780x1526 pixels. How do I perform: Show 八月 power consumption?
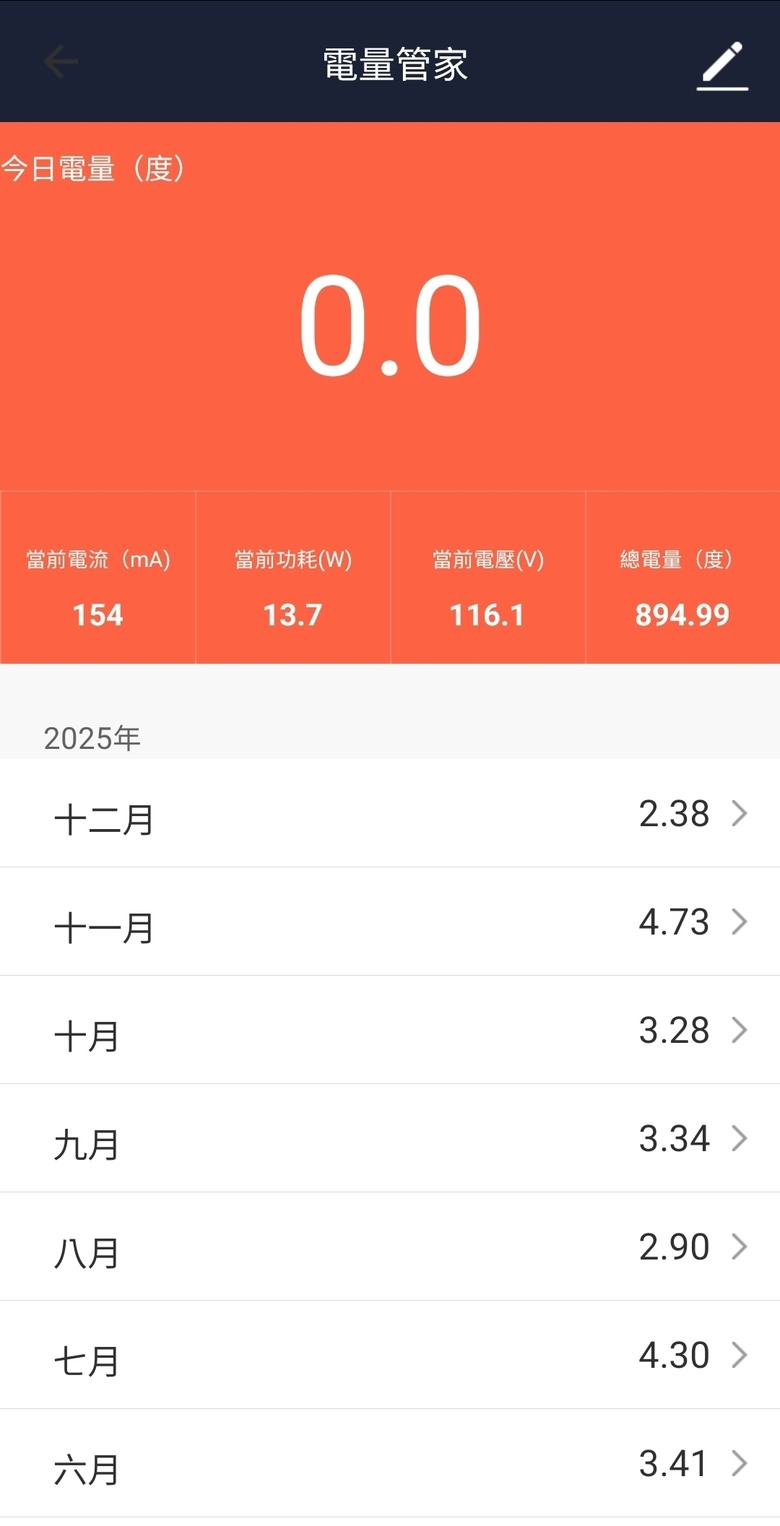(x=390, y=1247)
